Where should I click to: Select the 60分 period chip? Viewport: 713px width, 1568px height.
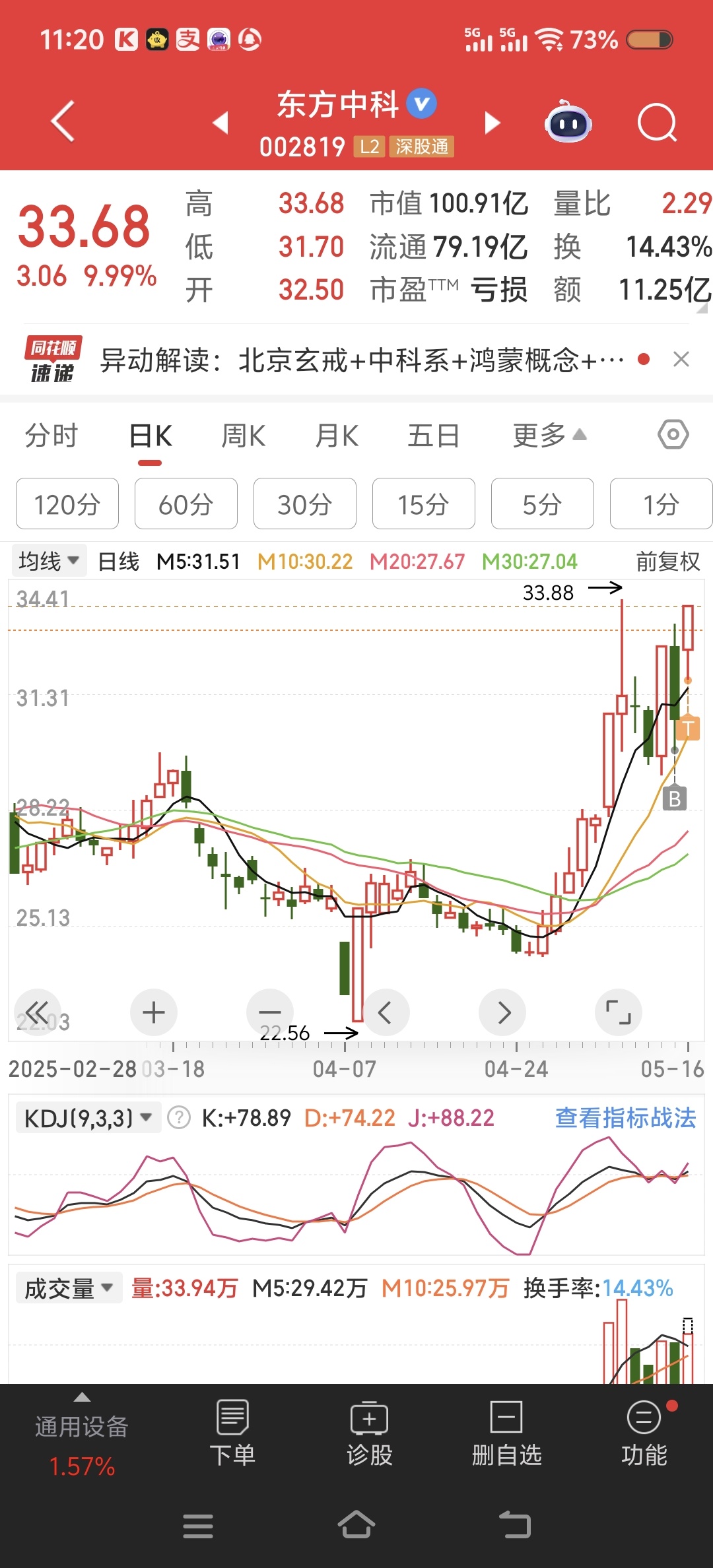point(186,504)
